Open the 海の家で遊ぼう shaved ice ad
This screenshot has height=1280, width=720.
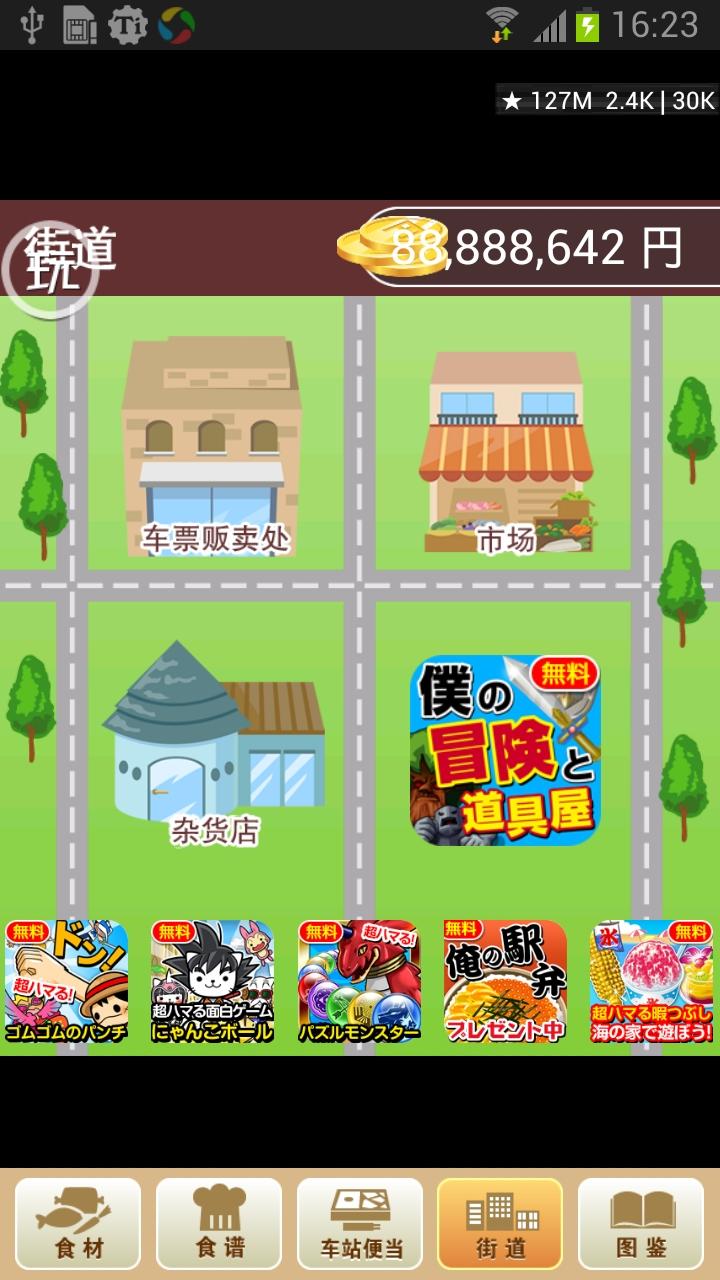coord(652,982)
